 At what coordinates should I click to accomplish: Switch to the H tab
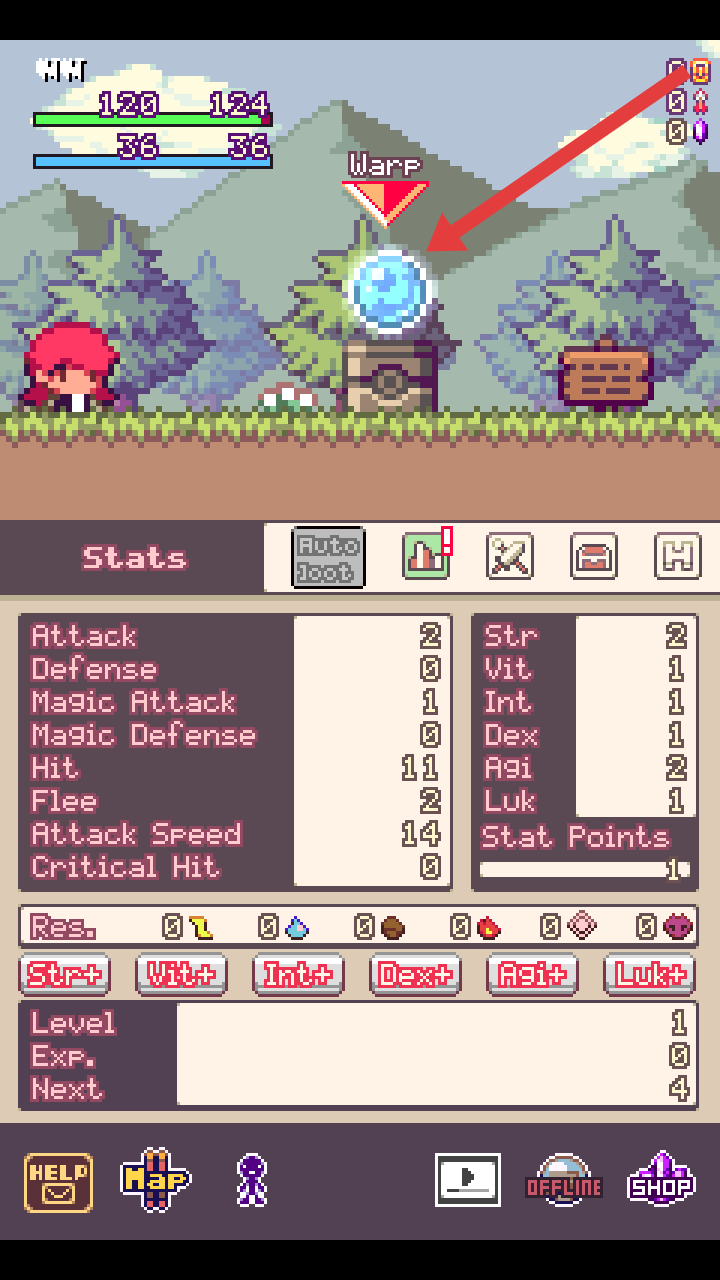677,557
